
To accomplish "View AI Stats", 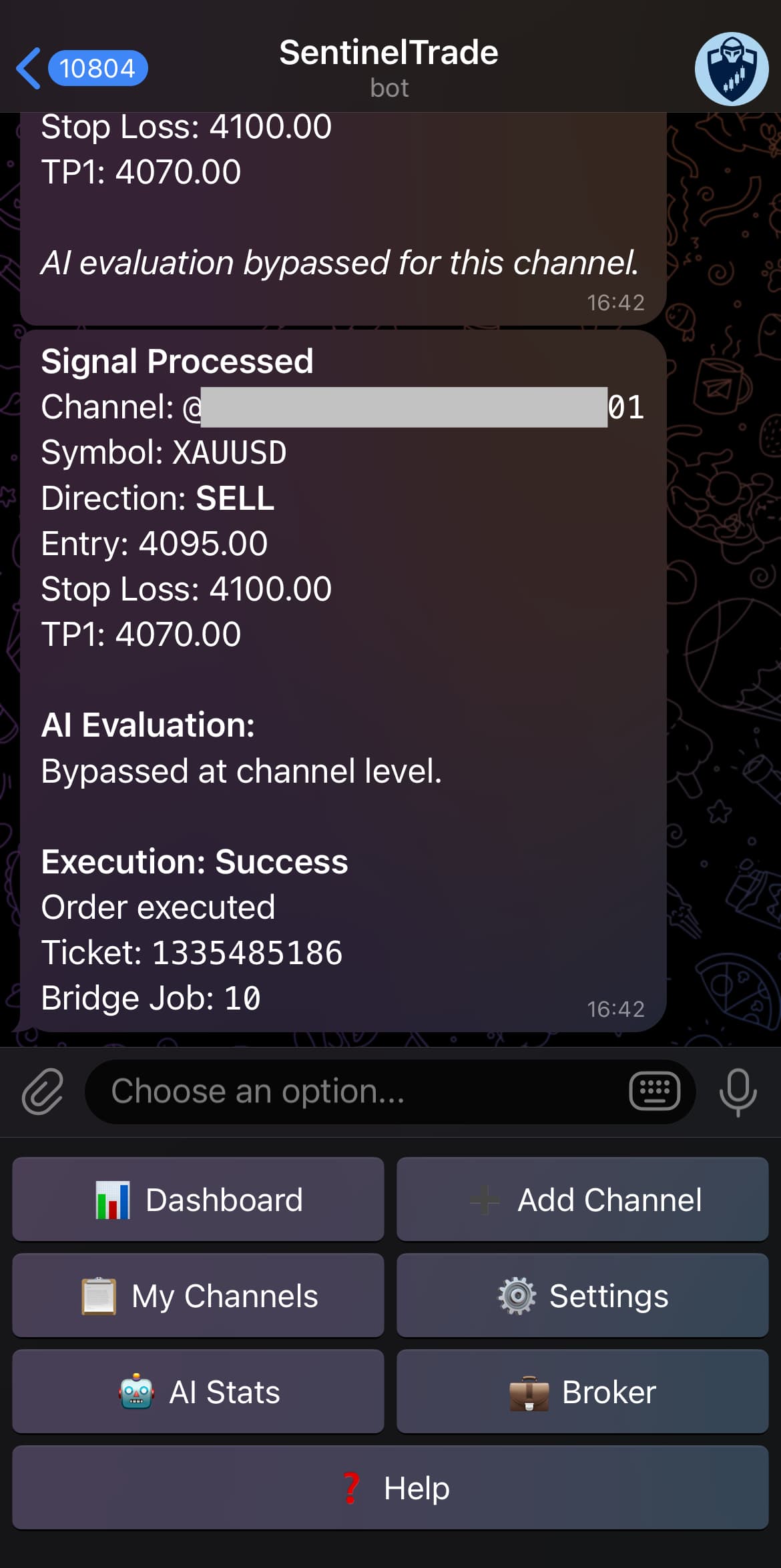I will [x=197, y=1392].
